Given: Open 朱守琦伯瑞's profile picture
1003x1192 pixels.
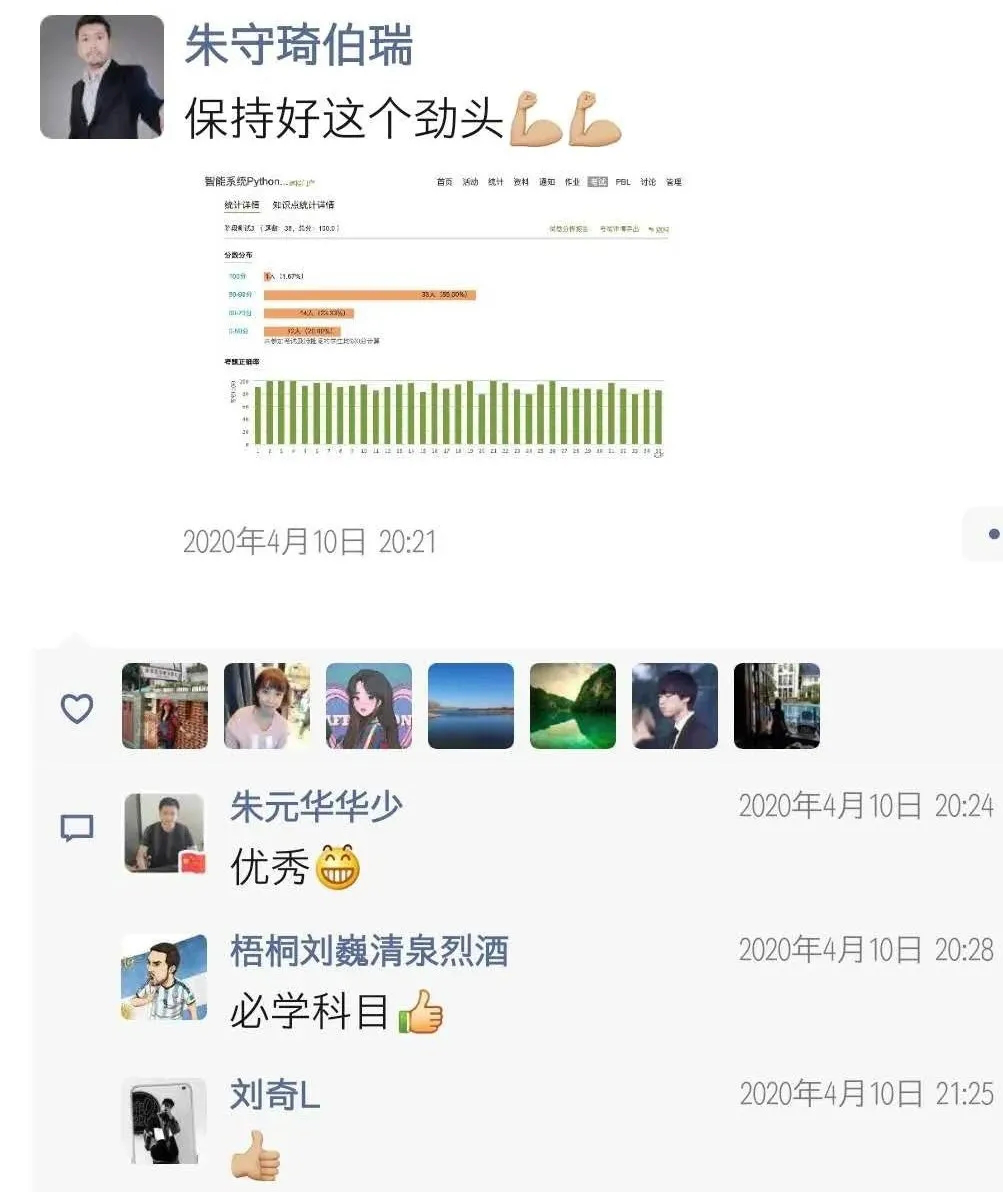Looking at the screenshot, I should click(101, 77).
